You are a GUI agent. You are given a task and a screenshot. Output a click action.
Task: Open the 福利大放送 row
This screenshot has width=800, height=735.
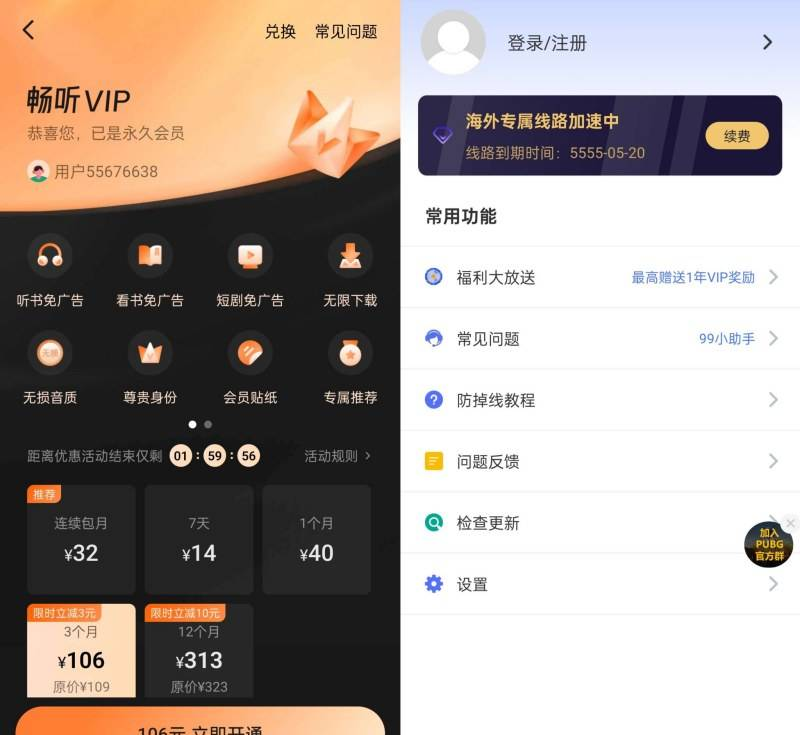point(600,277)
